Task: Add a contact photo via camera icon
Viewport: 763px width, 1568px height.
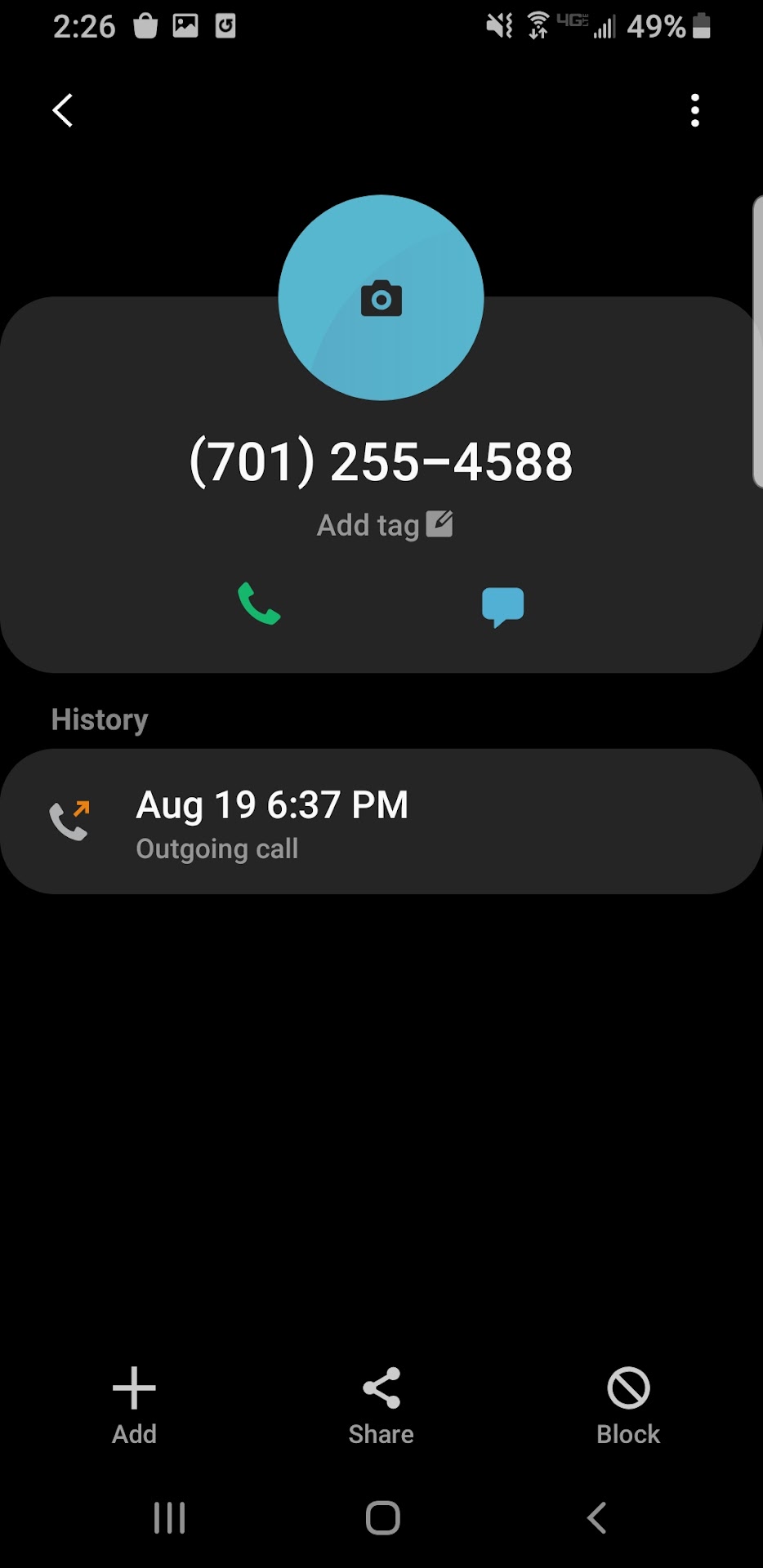Action: coord(381,298)
